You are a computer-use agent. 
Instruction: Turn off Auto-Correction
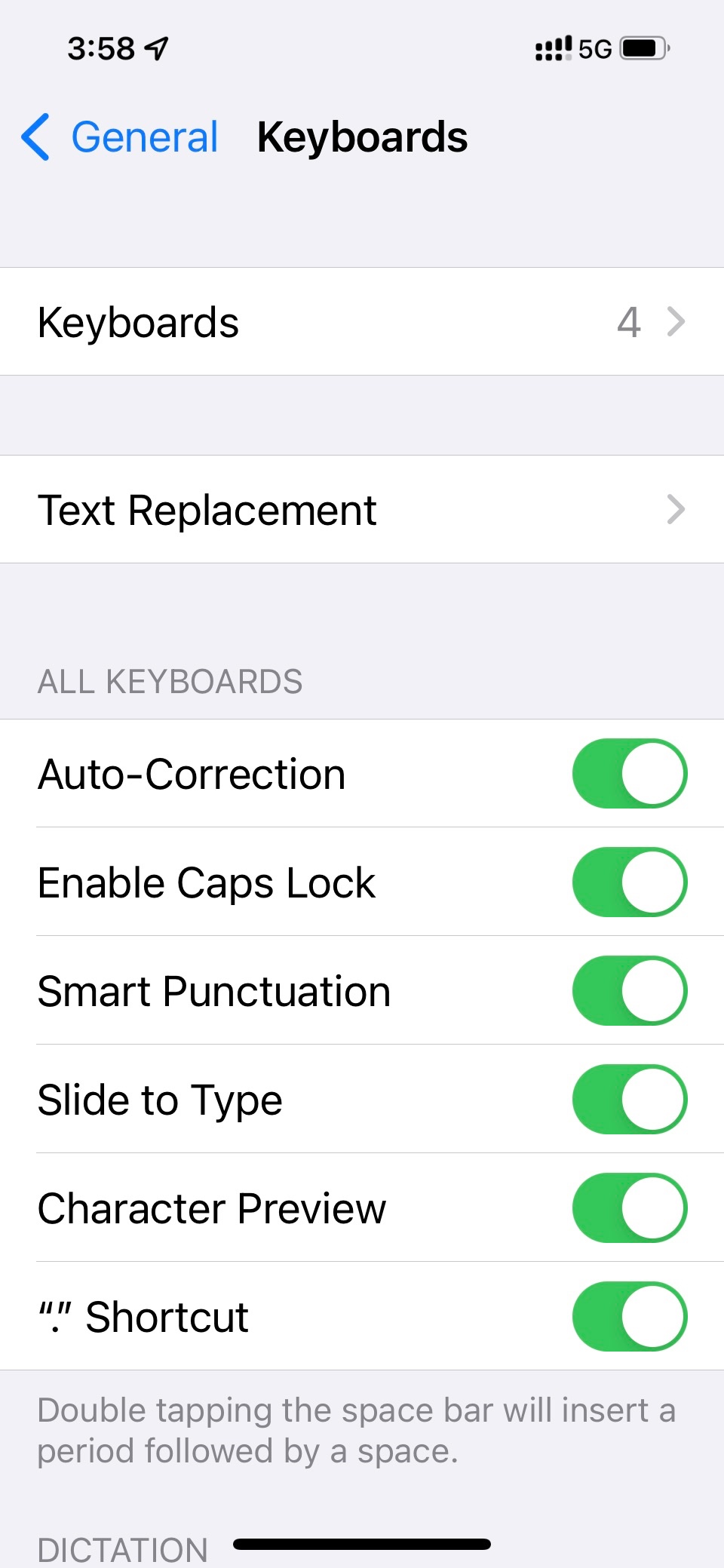pyautogui.click(x=629, y=774)
